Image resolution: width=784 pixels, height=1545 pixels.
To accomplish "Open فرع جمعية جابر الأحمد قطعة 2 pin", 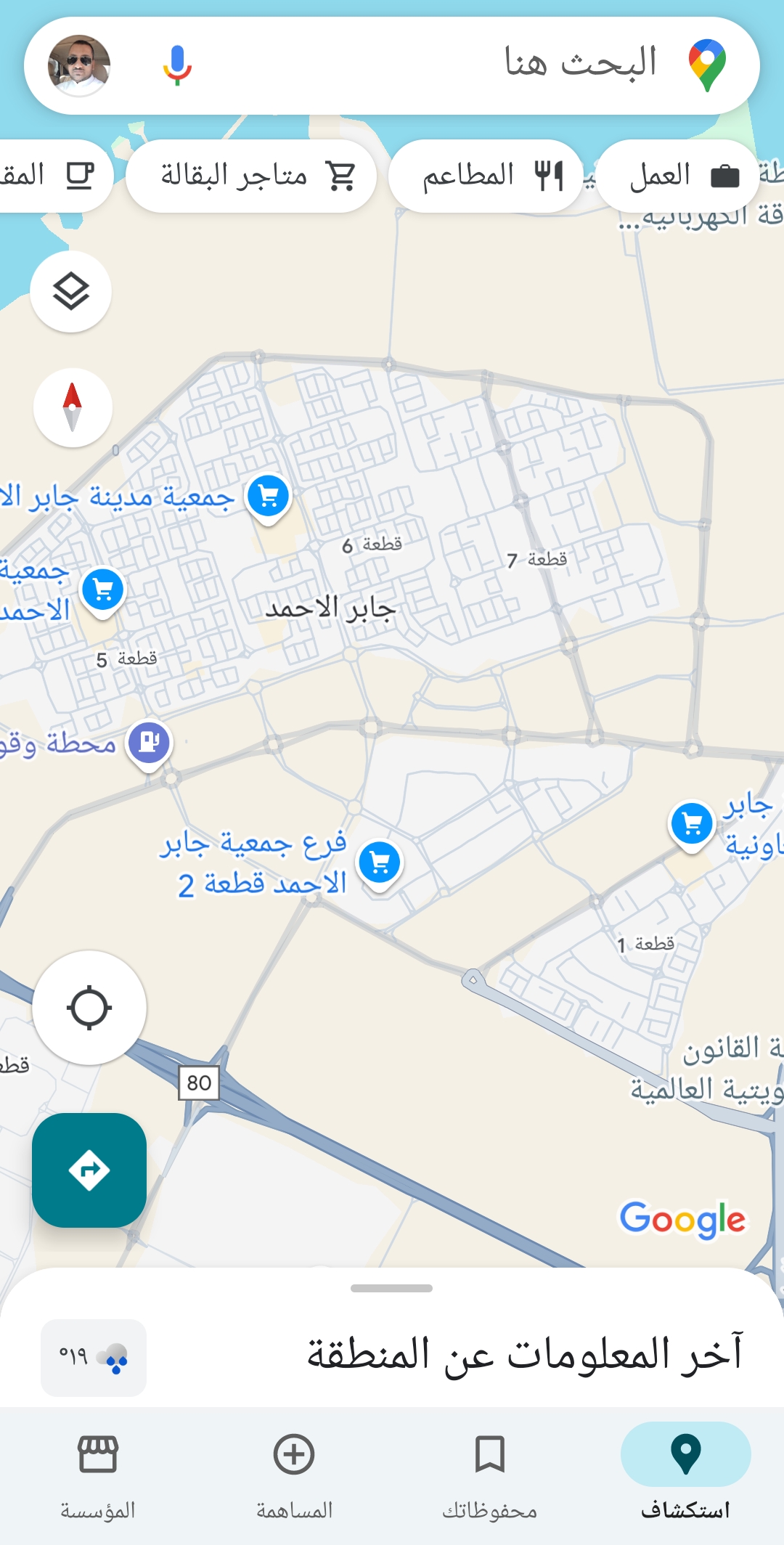I will coord(380,863).
